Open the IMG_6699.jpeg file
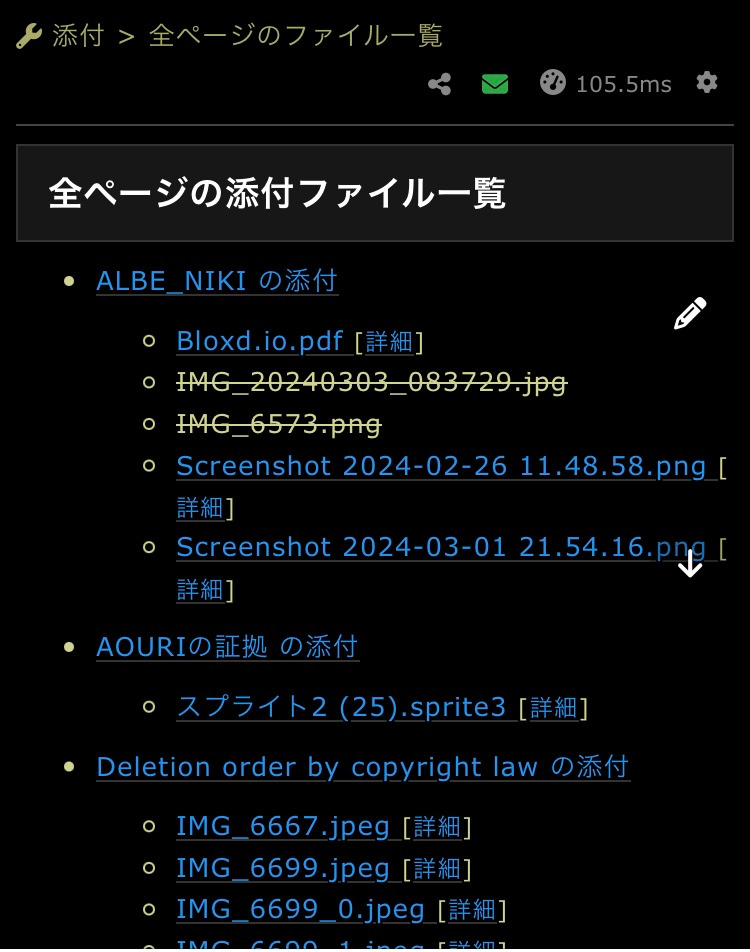This screenshot has width=750, height=952. pos(283,867)
